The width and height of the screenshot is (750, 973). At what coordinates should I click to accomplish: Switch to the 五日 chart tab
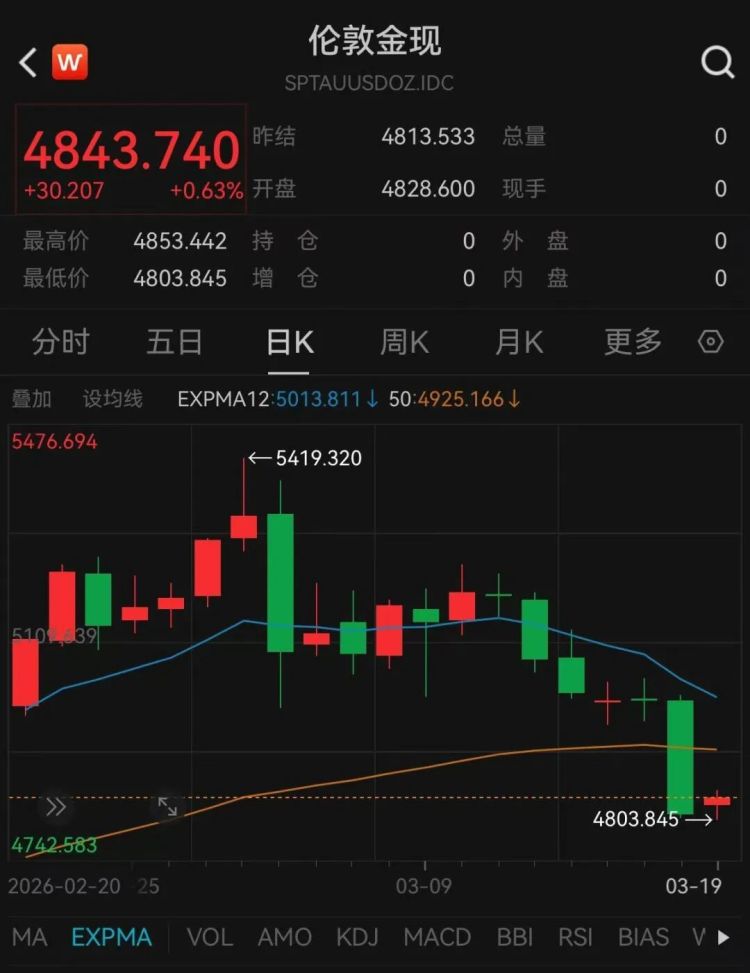pyautogui.click(x=175, y=342)
